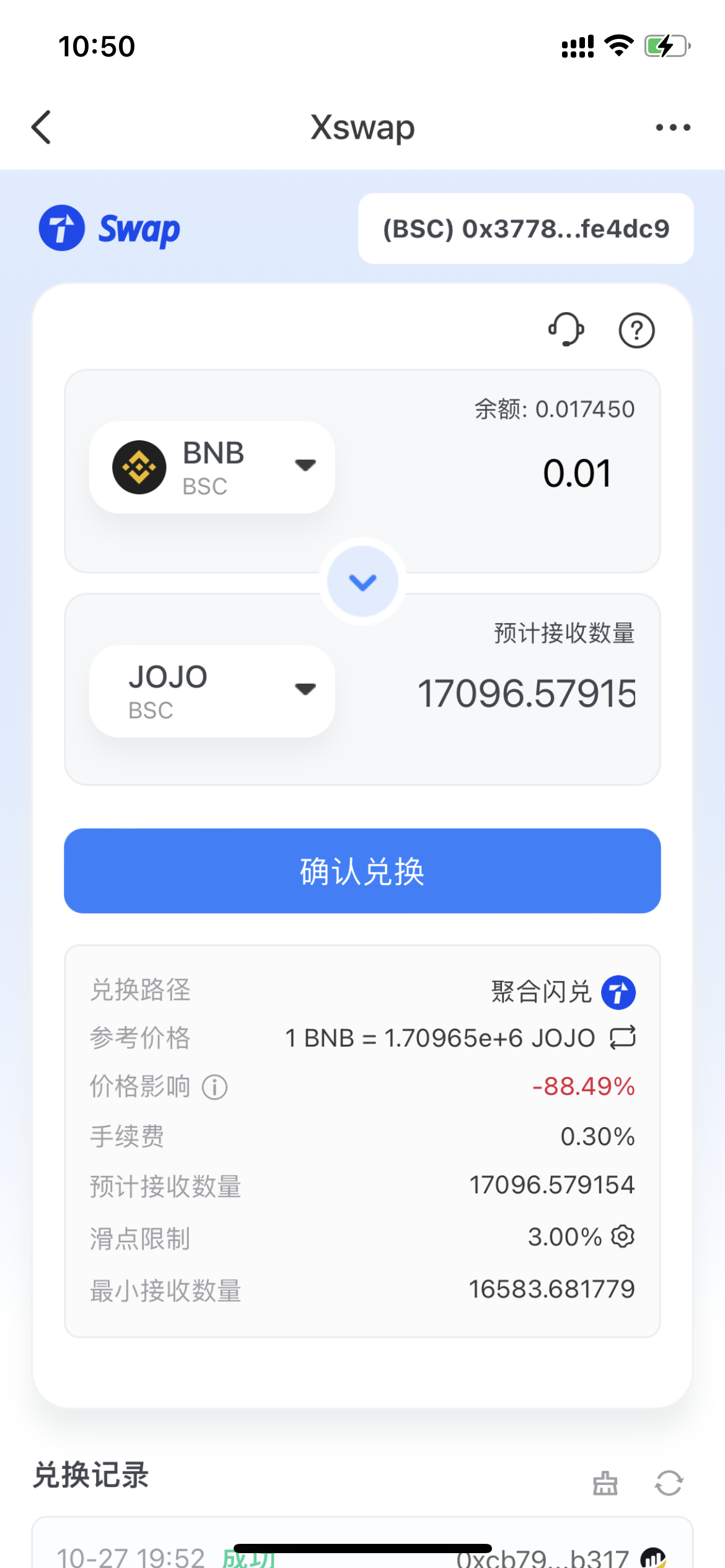Refresh the 兑换记录 list
Image resolution: width=725 pixels, height=1568 pixels.
[x=668, y=1483]
